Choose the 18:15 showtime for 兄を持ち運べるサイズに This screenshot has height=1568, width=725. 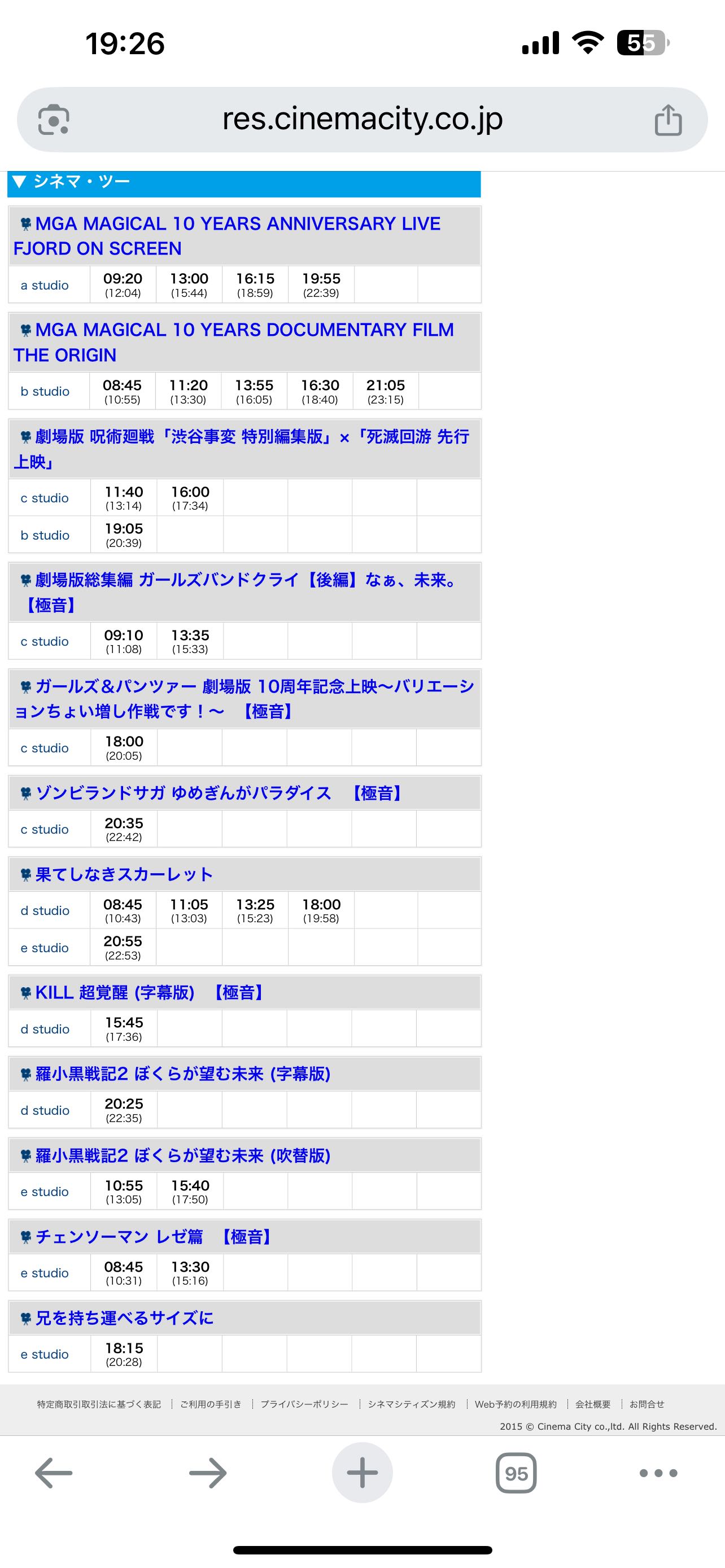pyautogui.click(x=124, y=1354)
